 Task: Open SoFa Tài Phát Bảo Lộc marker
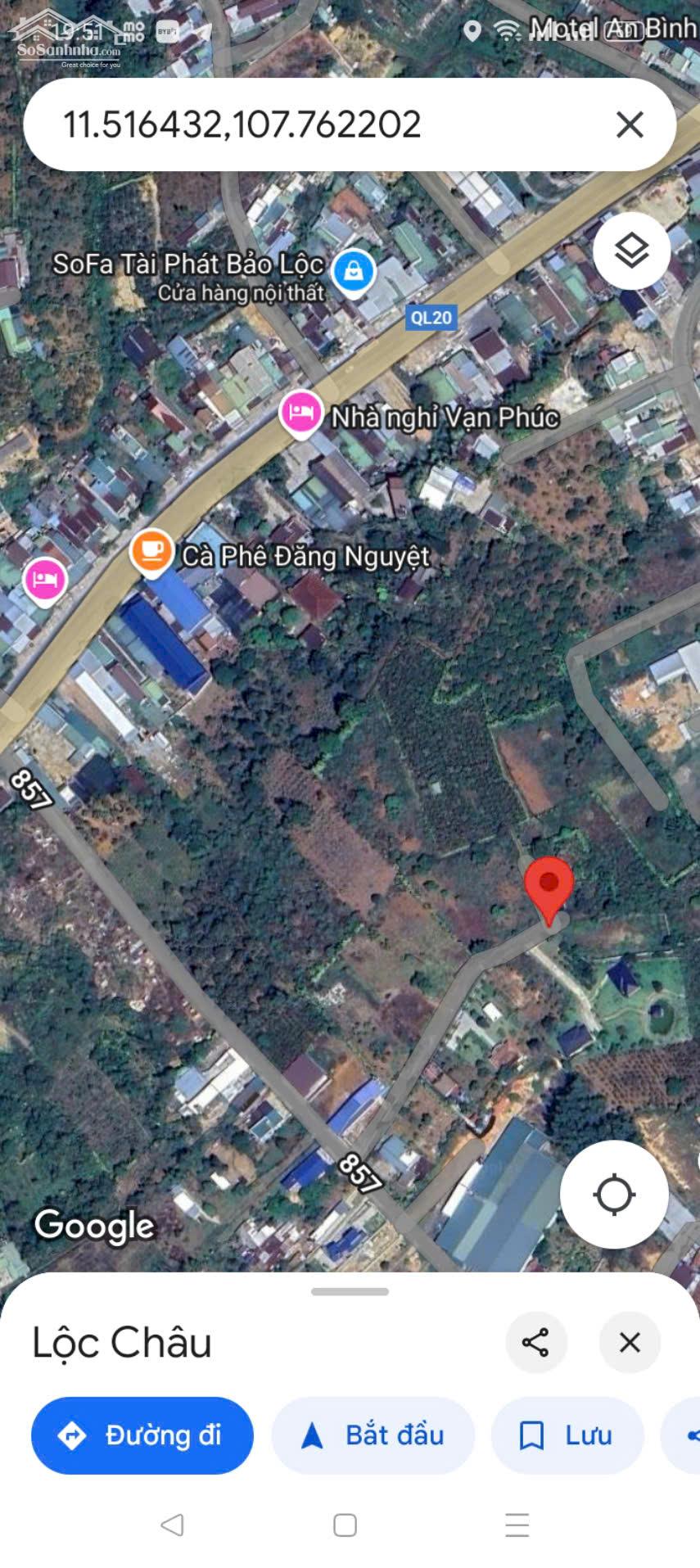pos(354,269)
